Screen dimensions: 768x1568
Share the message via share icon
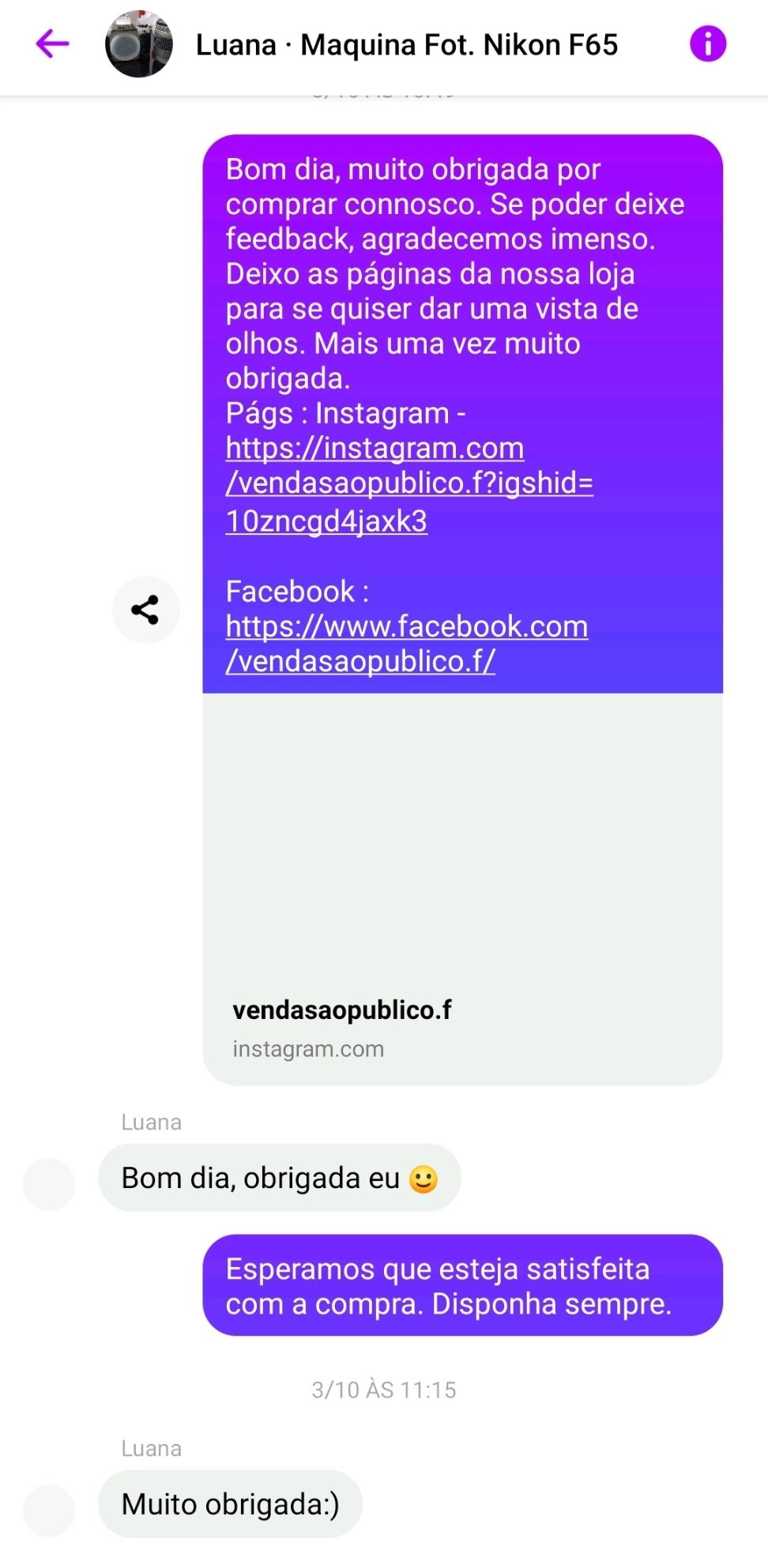pos(145,610)
